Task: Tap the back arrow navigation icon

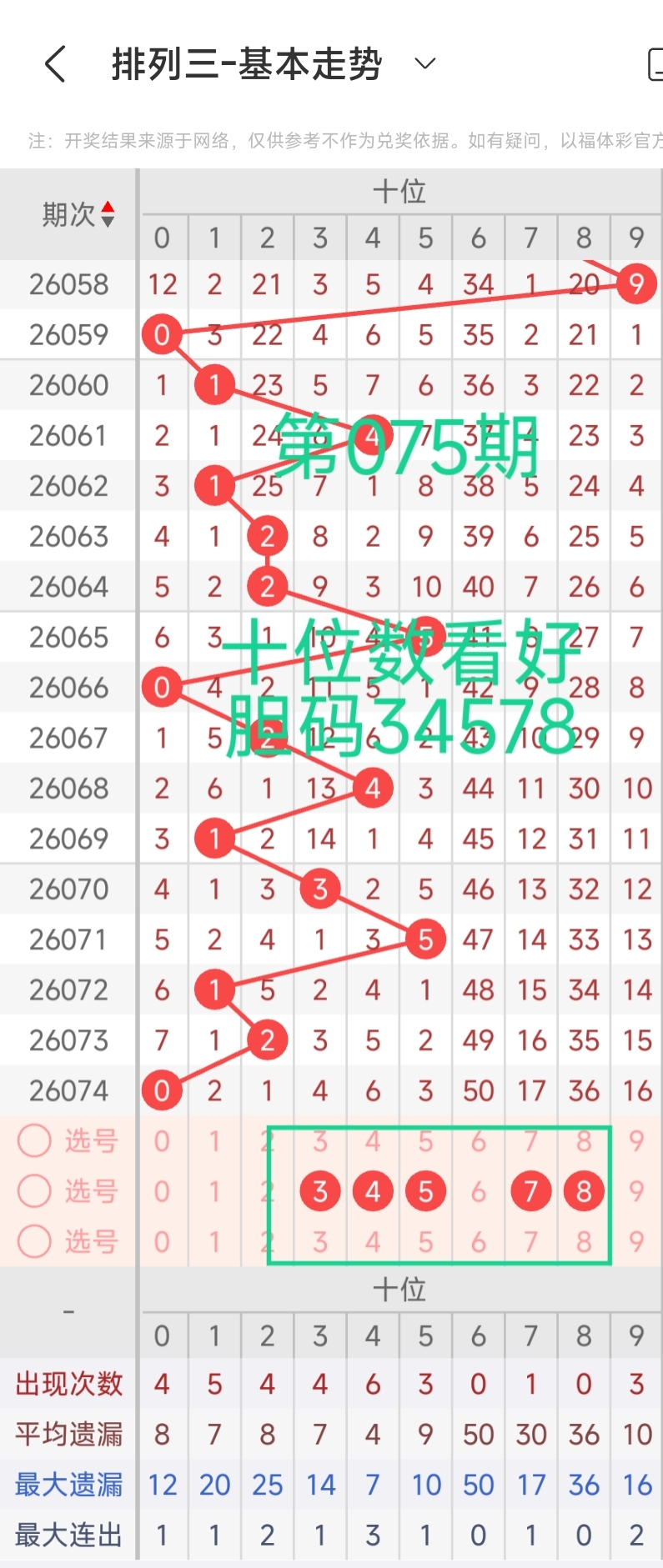Action: click(56, 63)
